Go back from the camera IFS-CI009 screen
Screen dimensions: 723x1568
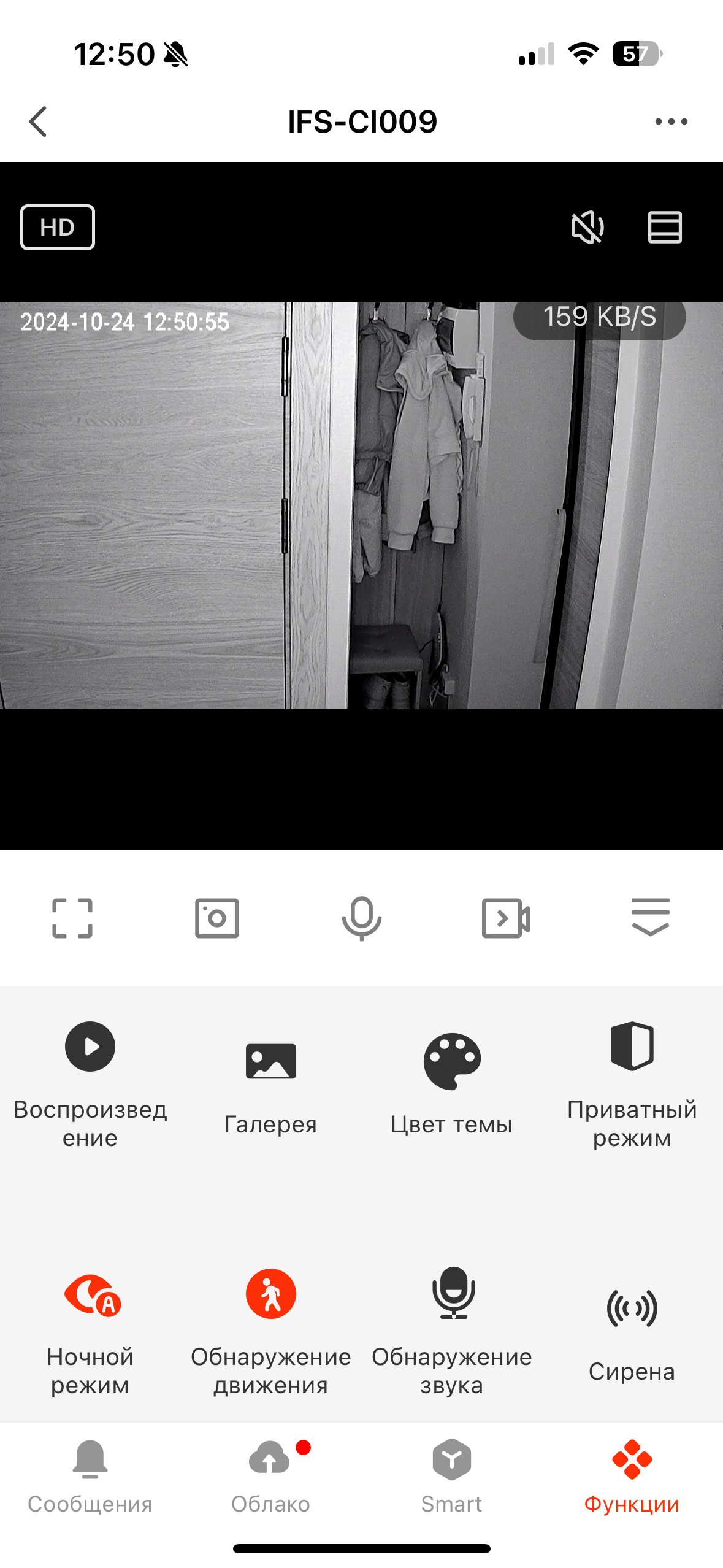(38, 121)
